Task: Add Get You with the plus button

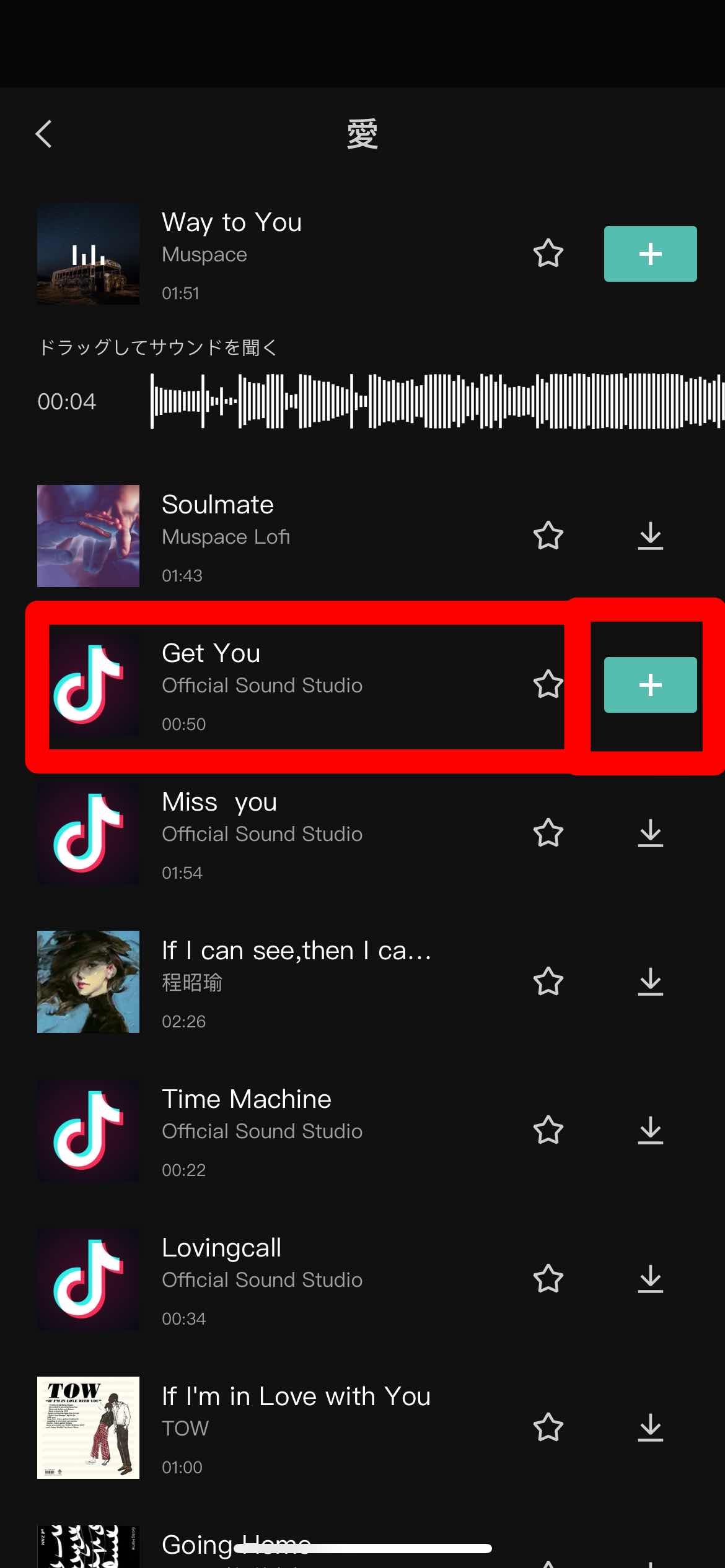Action: click(x=650, y=685)
